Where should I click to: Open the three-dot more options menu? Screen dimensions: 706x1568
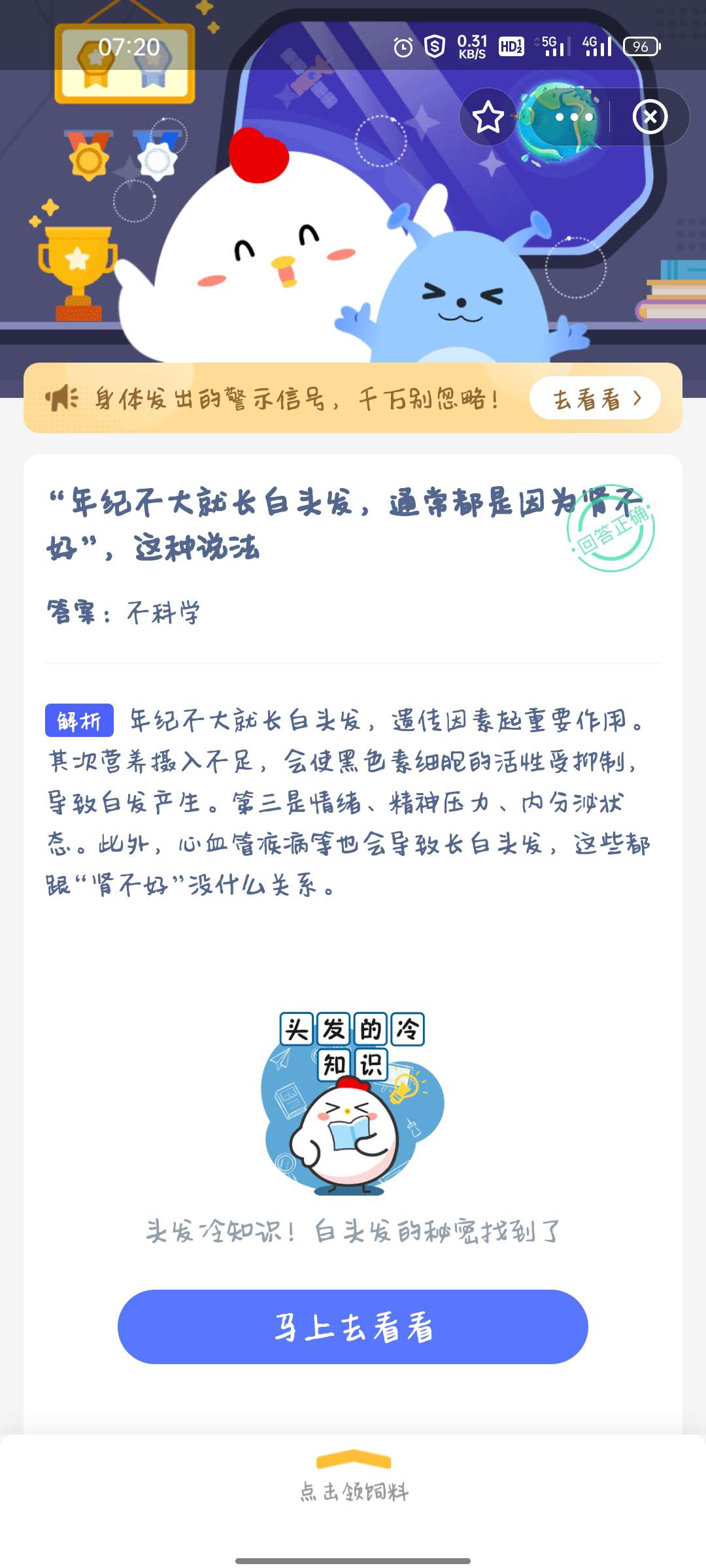(x=573, y=118)
